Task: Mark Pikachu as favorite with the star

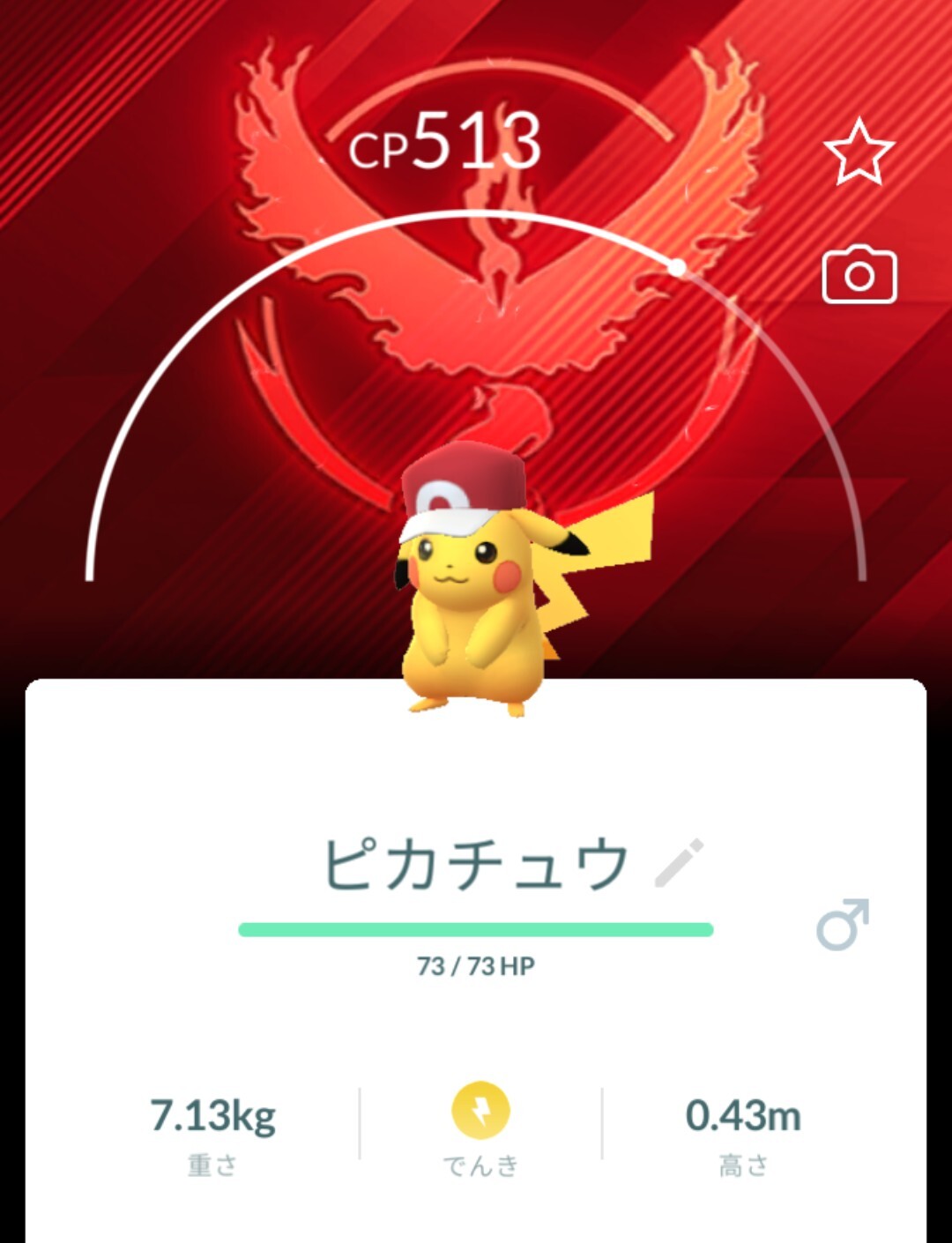Action: (x=859, y=153)
